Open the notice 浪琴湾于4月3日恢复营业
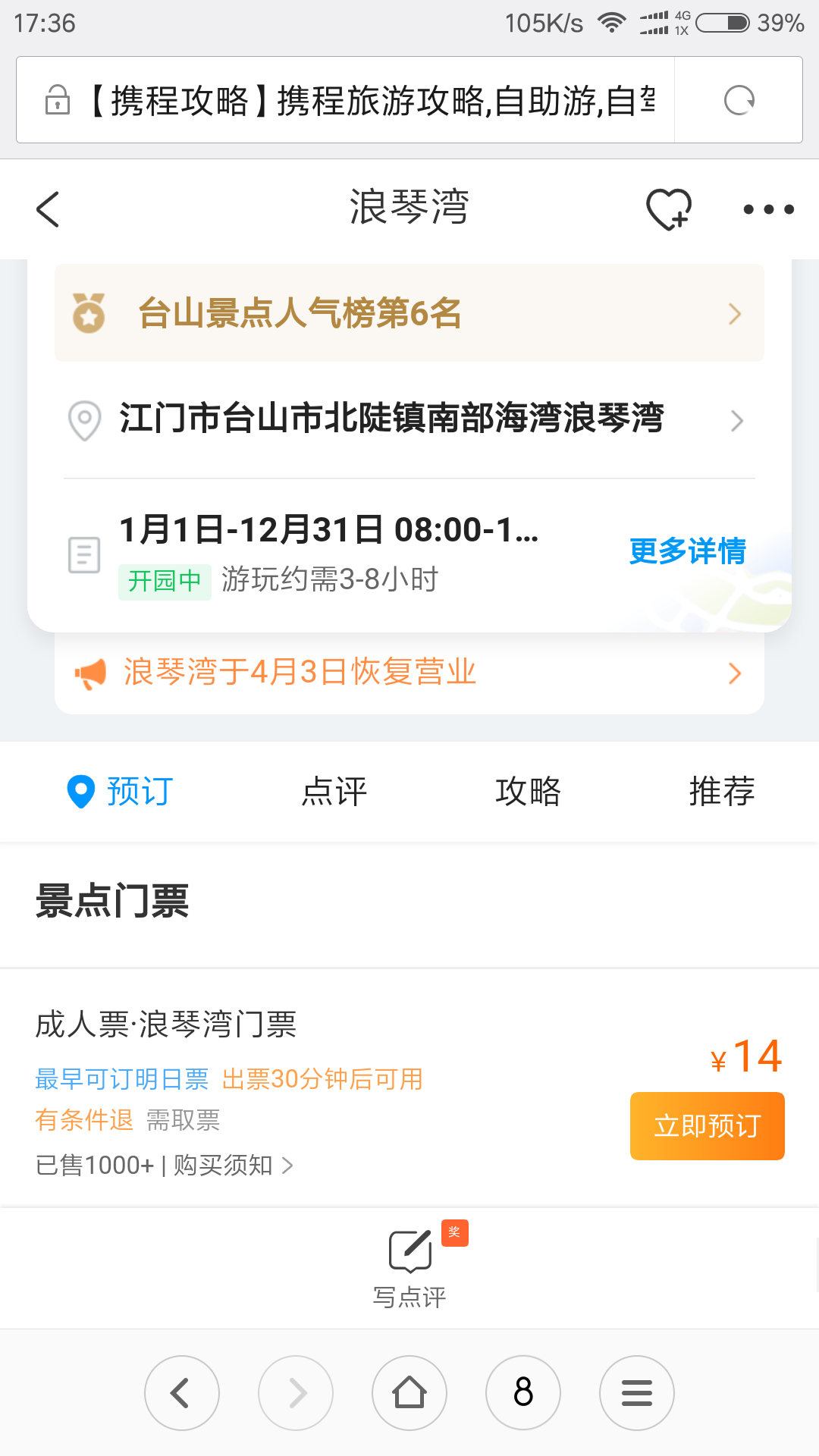This screenshot has width=819, height=1456. click(x=409, y=673)
